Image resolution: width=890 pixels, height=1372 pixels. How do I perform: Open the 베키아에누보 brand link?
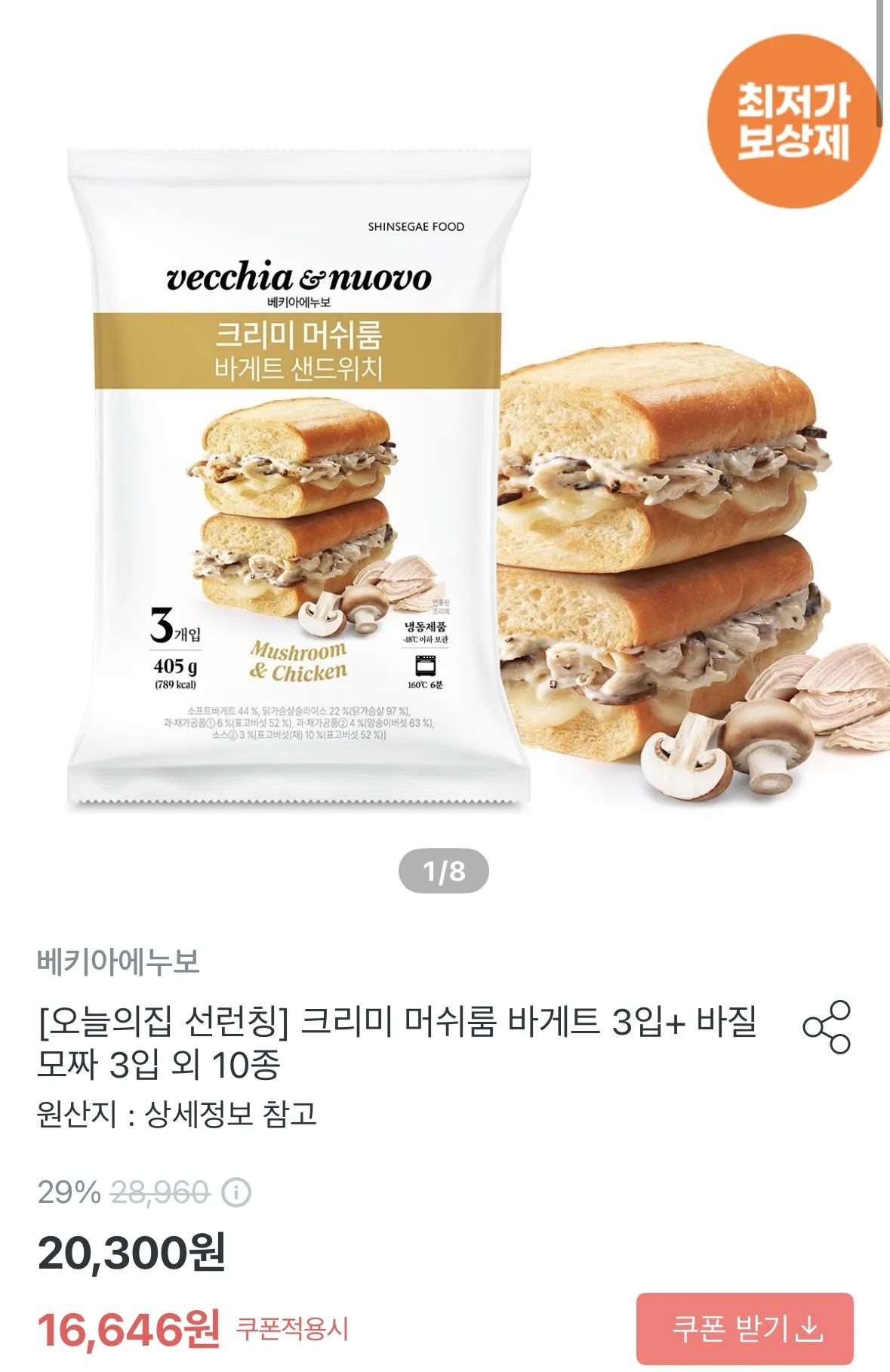(119, 961)
